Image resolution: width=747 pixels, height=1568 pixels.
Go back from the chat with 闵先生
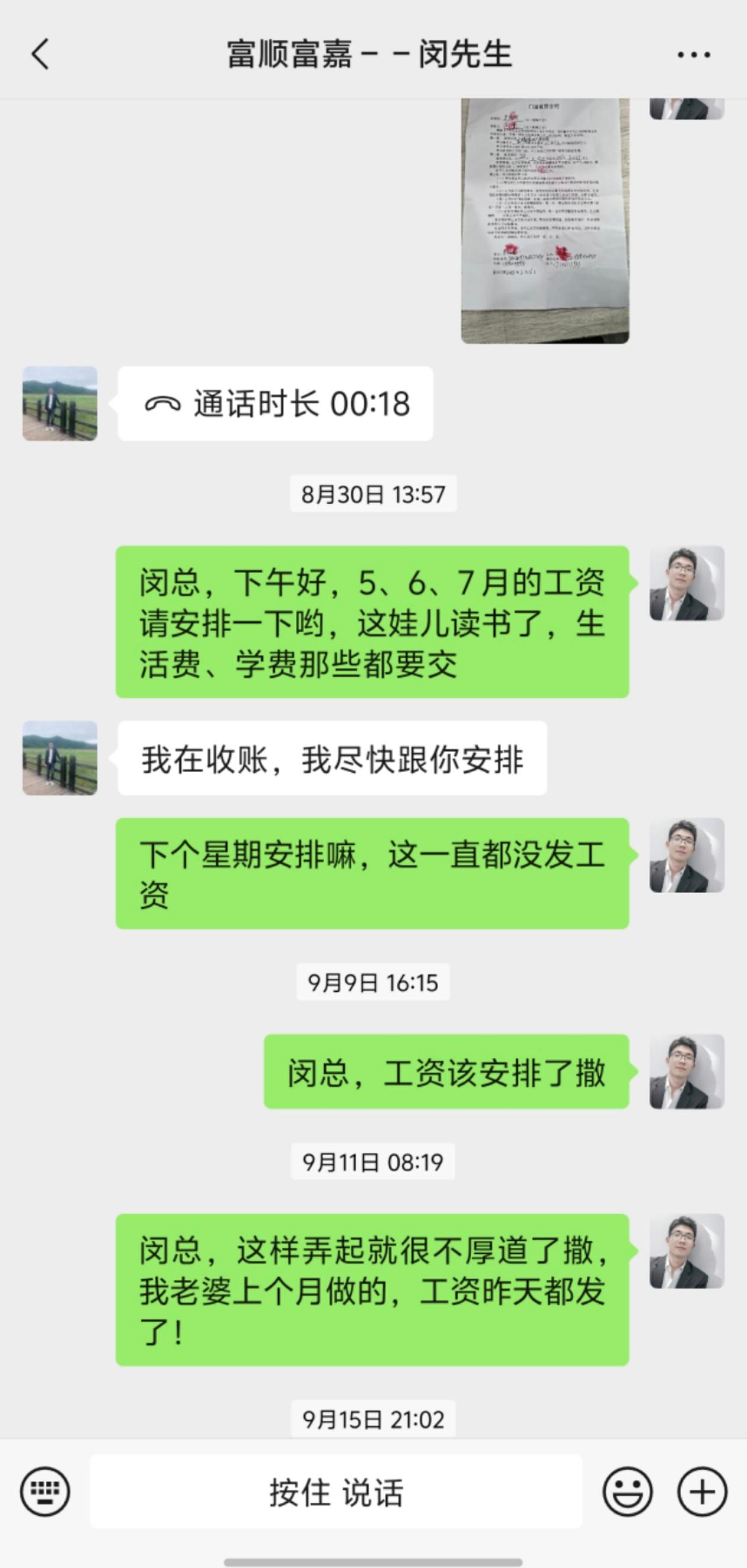40,54
